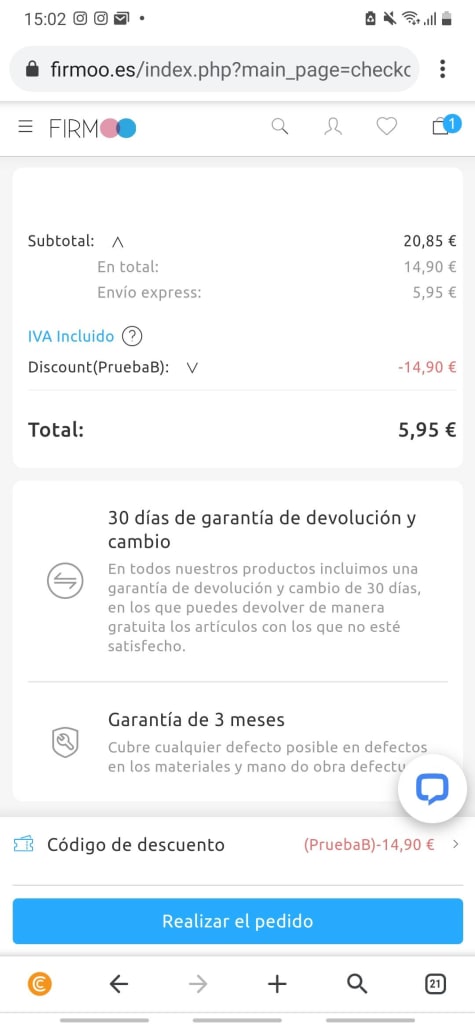Screen dimensions: 475x1029
Task: Open the site search magnifier
Action: tap(280, 126)
